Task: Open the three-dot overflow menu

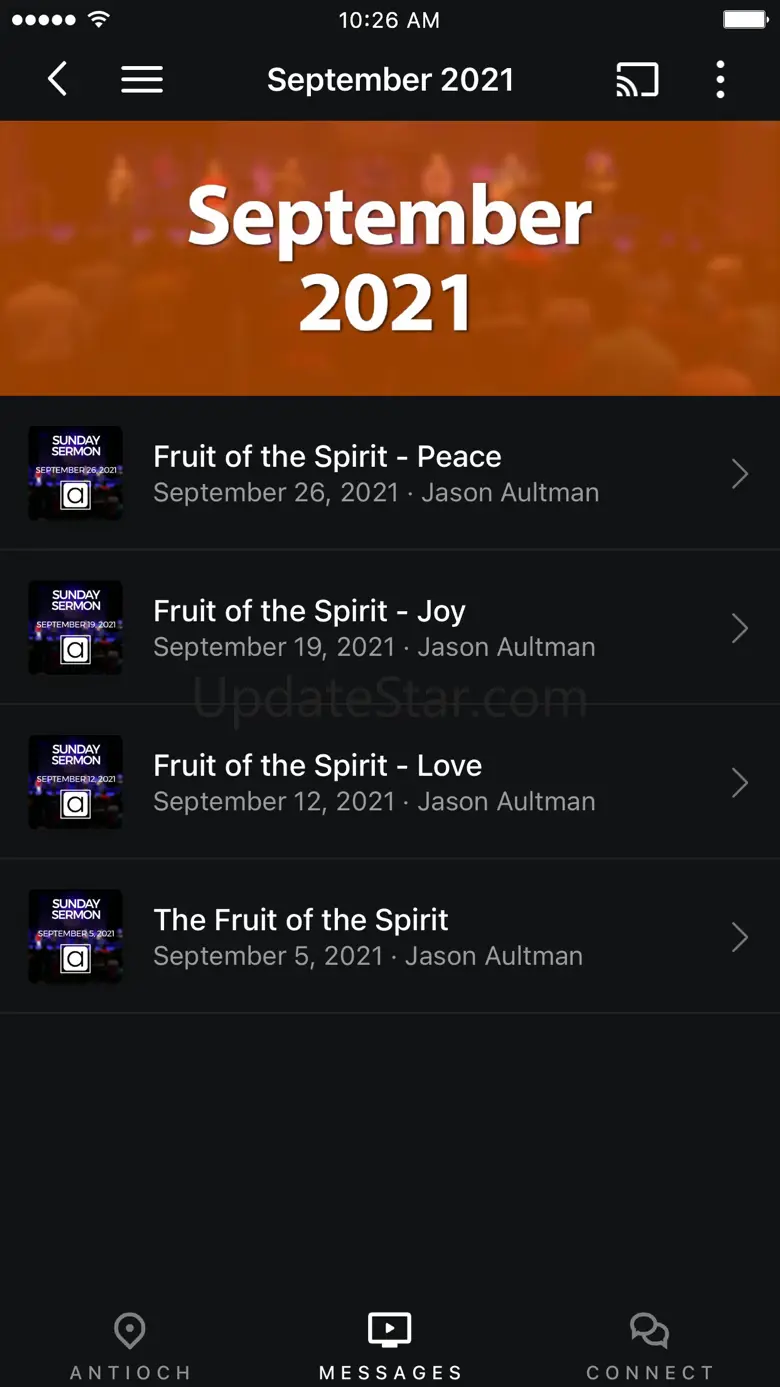Action: point(720,80)
